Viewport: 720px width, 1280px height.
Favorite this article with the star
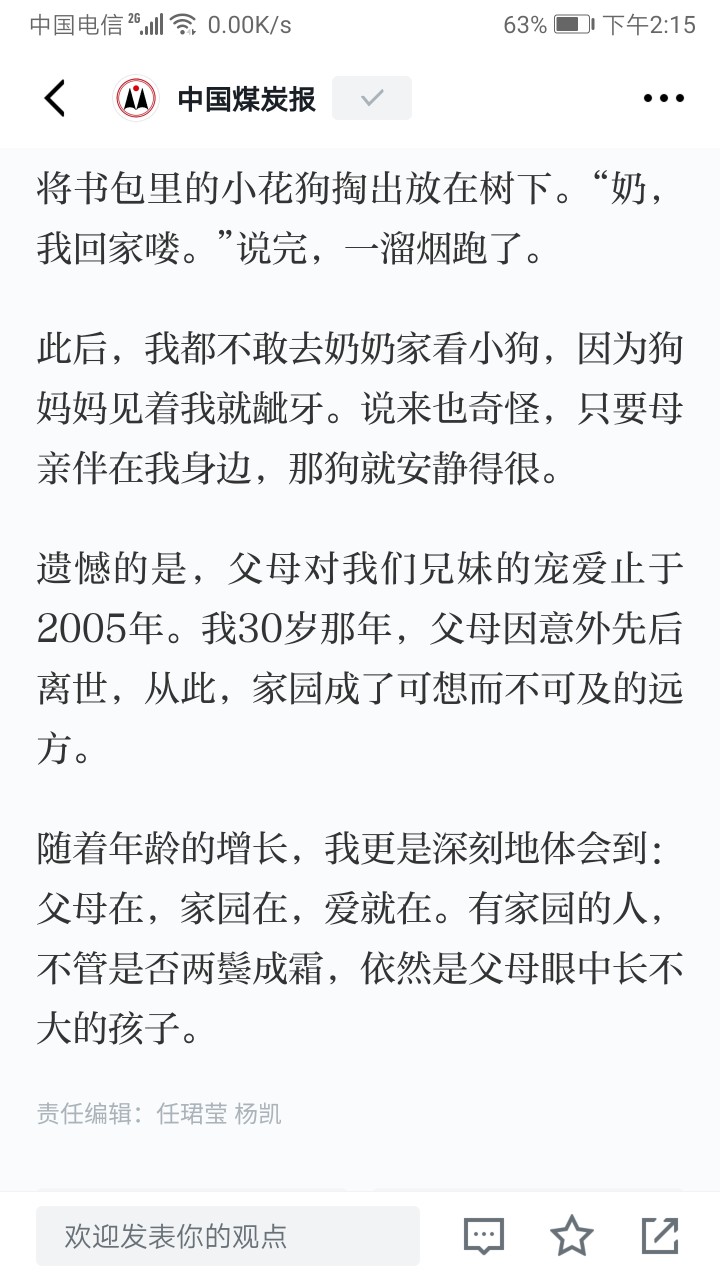click(572, 1236)
